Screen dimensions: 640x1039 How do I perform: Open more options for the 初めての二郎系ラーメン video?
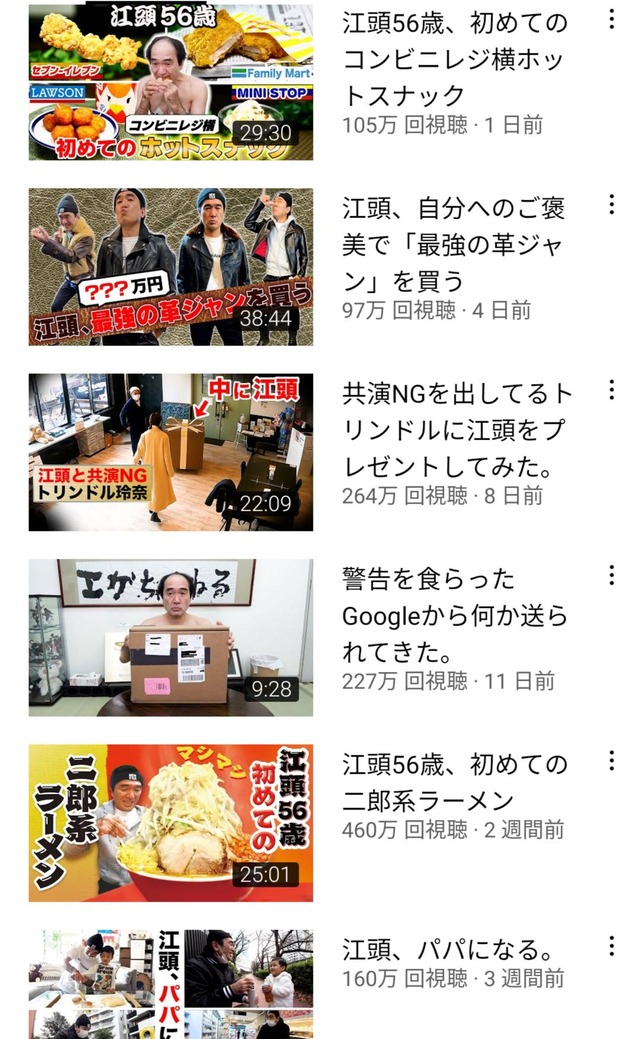pyautogui.click(x=611, y=761)
